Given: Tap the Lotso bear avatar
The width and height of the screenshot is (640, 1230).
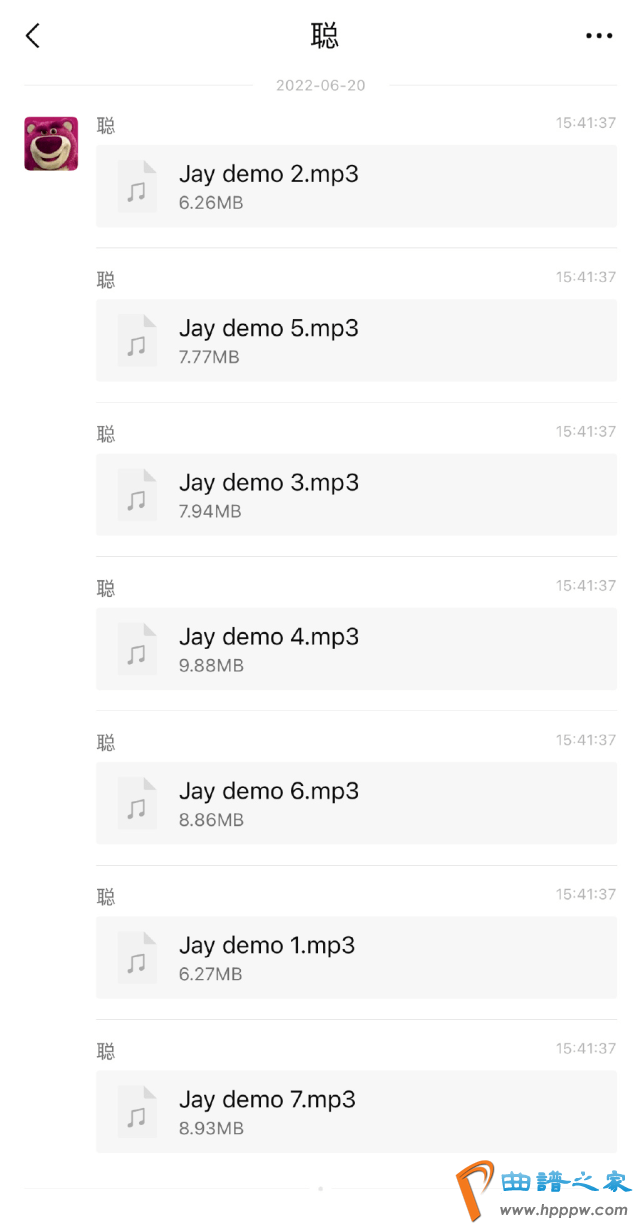Looking at the screenshot, I should (x=51, y=144).
